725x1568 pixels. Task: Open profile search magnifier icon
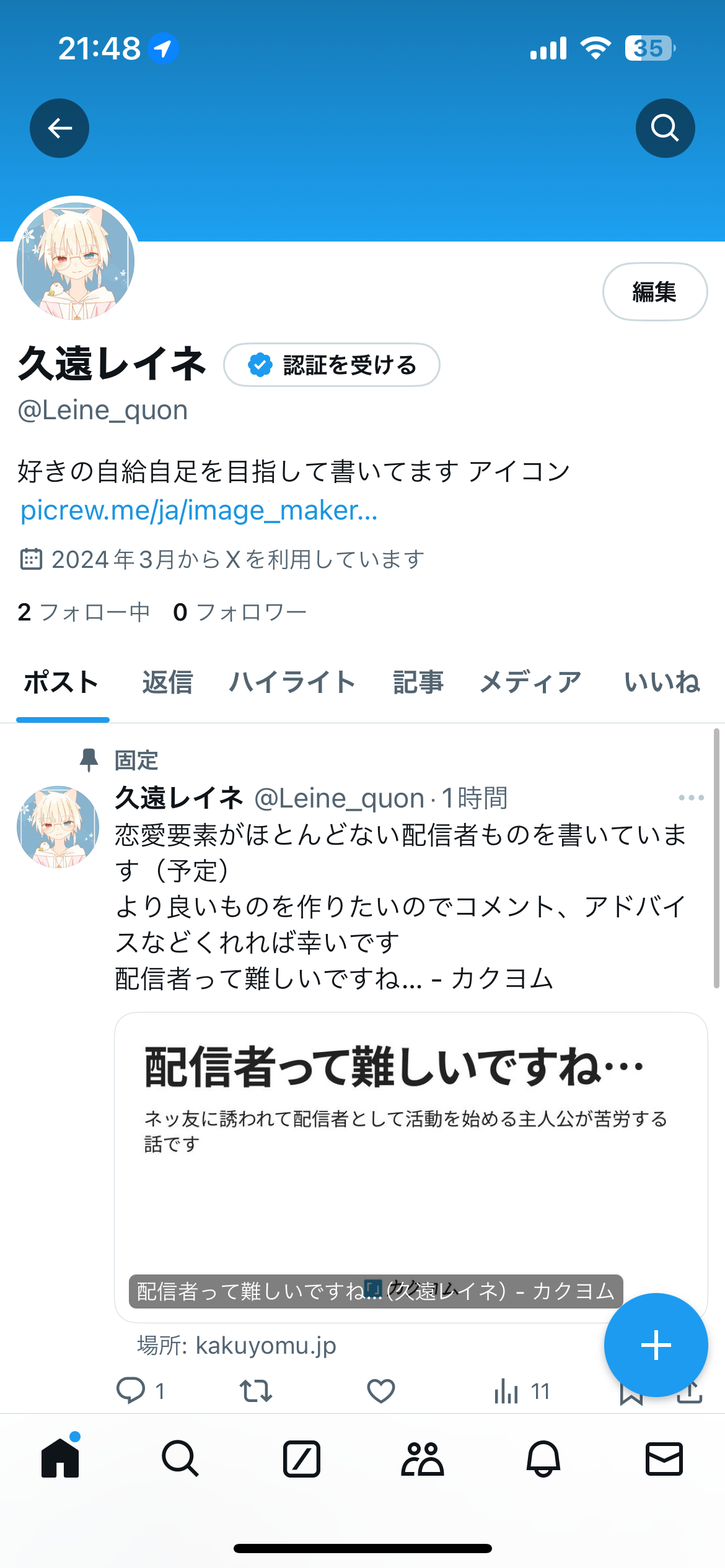pos(665,128)
